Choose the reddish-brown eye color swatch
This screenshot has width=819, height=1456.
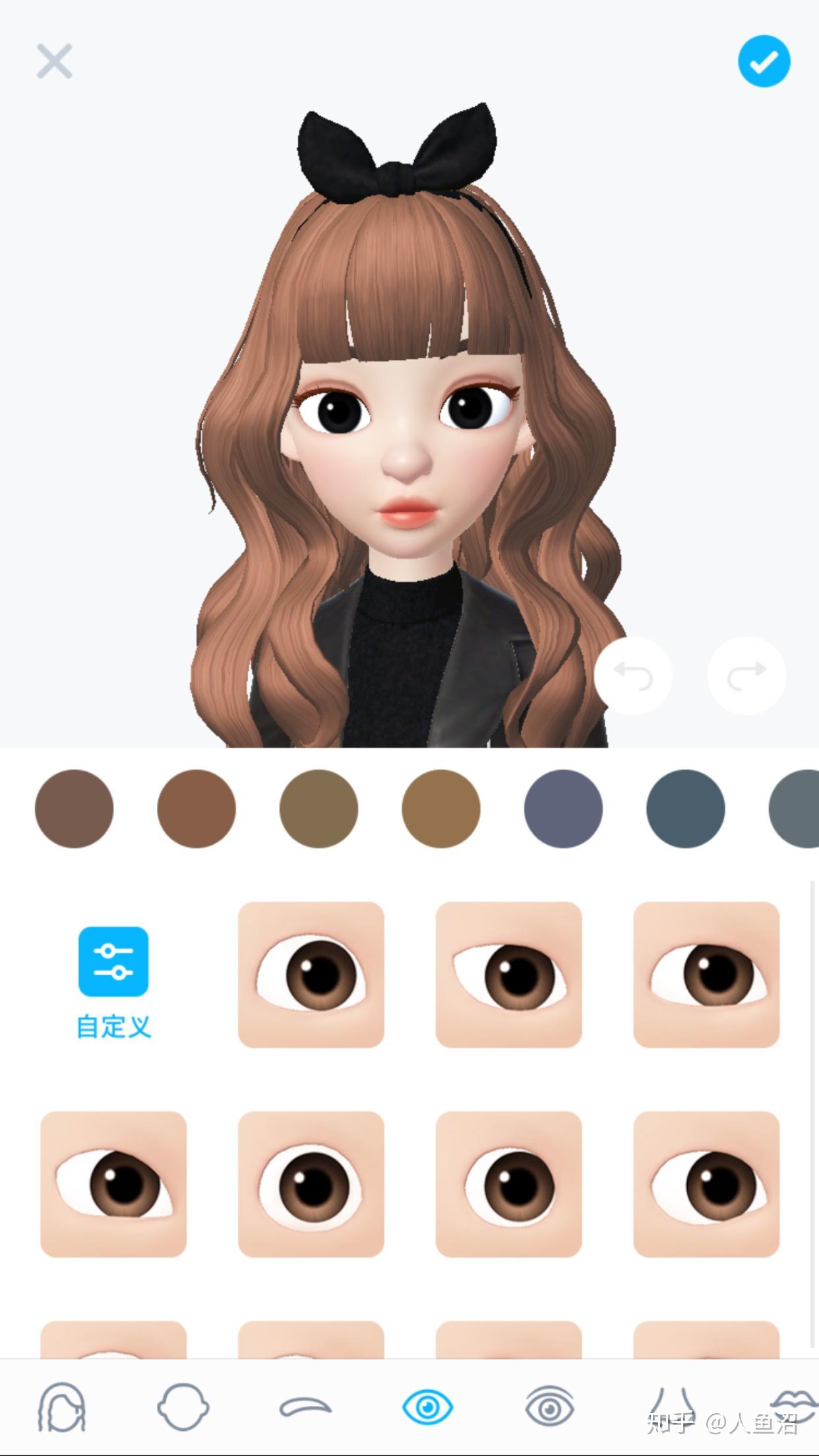197,808
